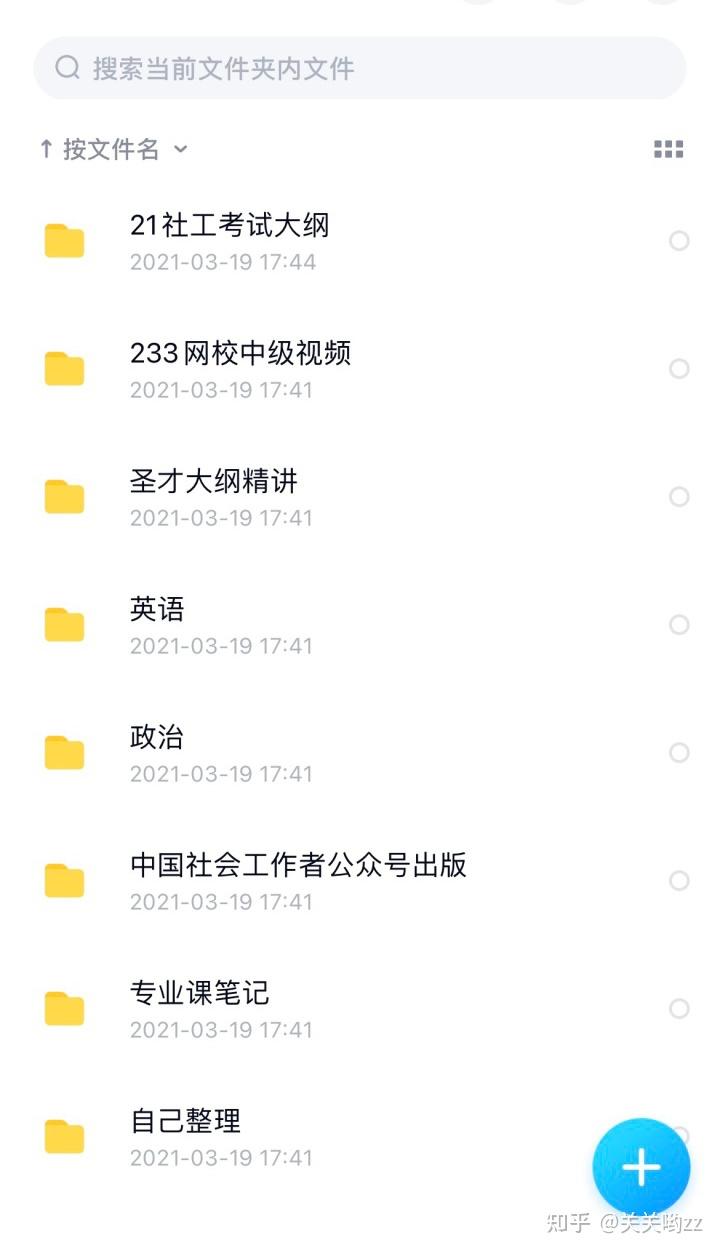Tap the blue plus upload button
720x1253 pixels.
640,1166
